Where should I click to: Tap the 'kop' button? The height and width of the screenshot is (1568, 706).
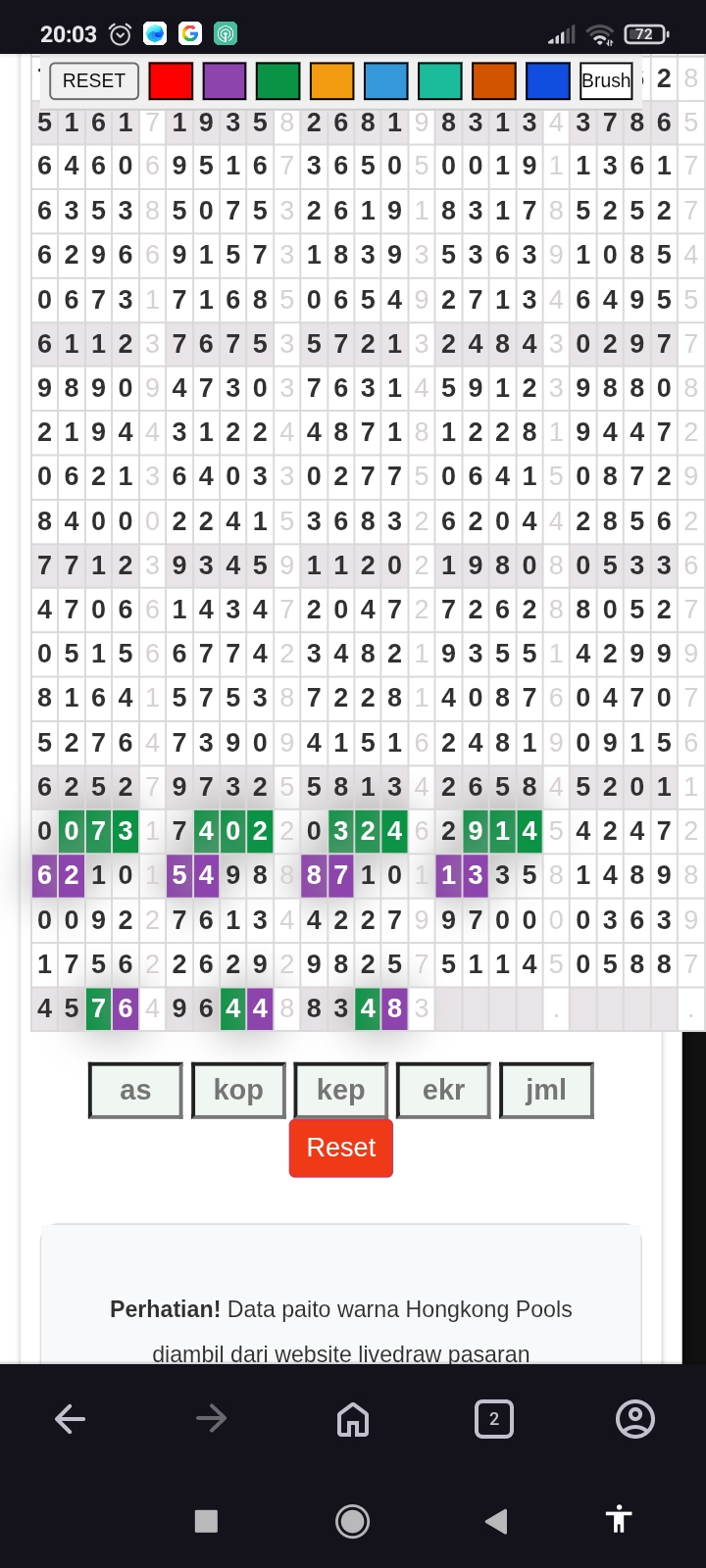coord(238,1090)
